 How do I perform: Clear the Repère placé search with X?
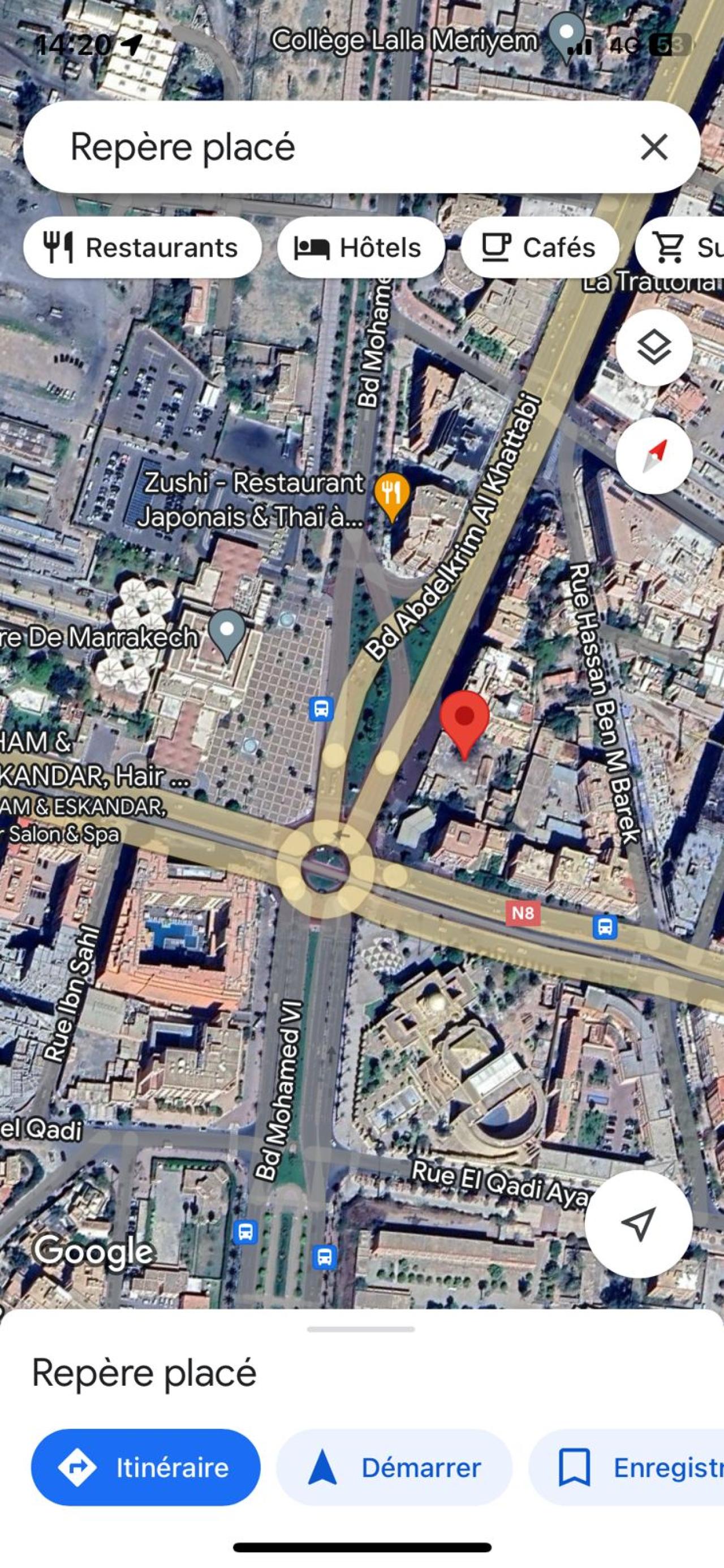coord(654,147)
